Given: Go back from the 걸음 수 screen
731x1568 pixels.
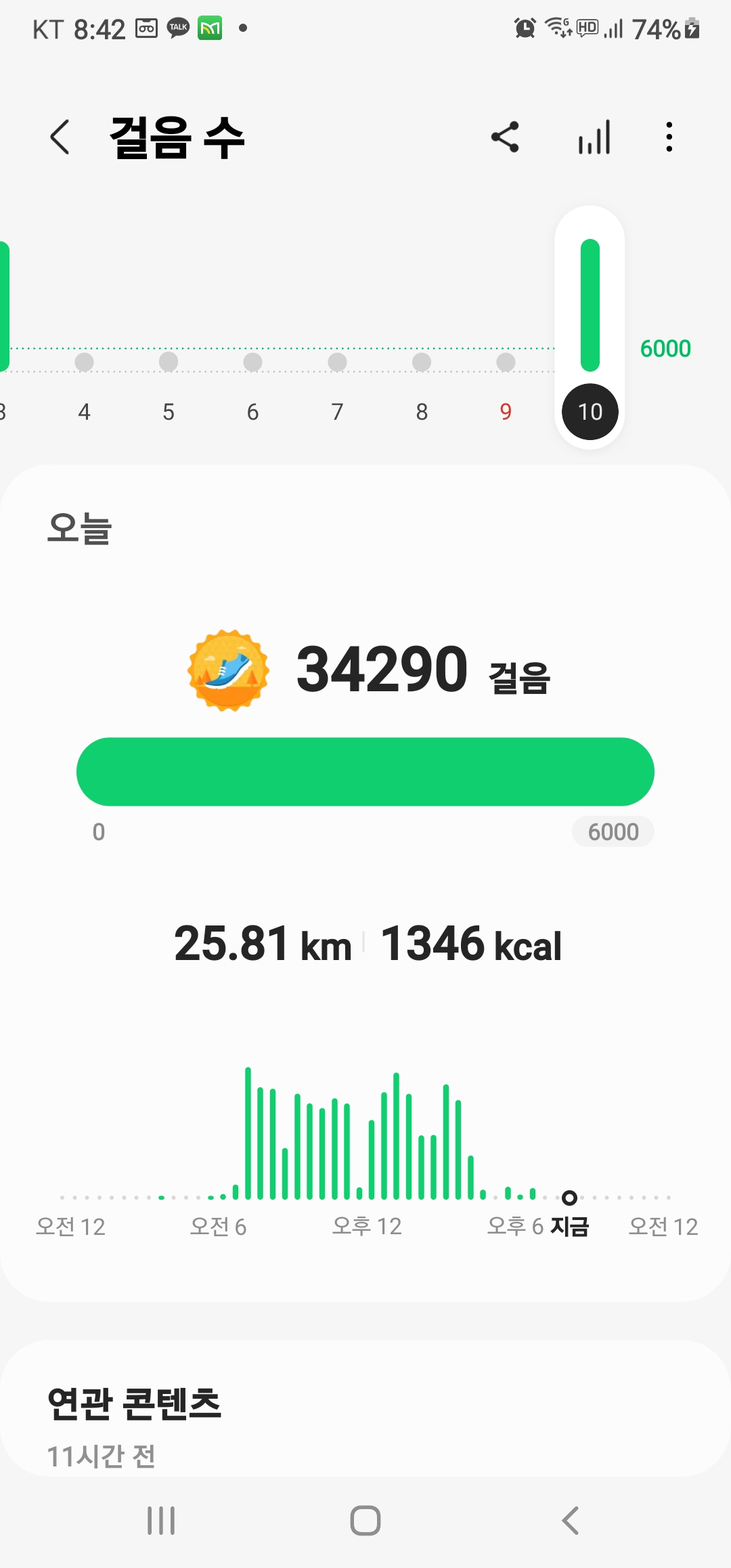Looking at the screenshot, I should pyautogui.click(x=60, y=137).
